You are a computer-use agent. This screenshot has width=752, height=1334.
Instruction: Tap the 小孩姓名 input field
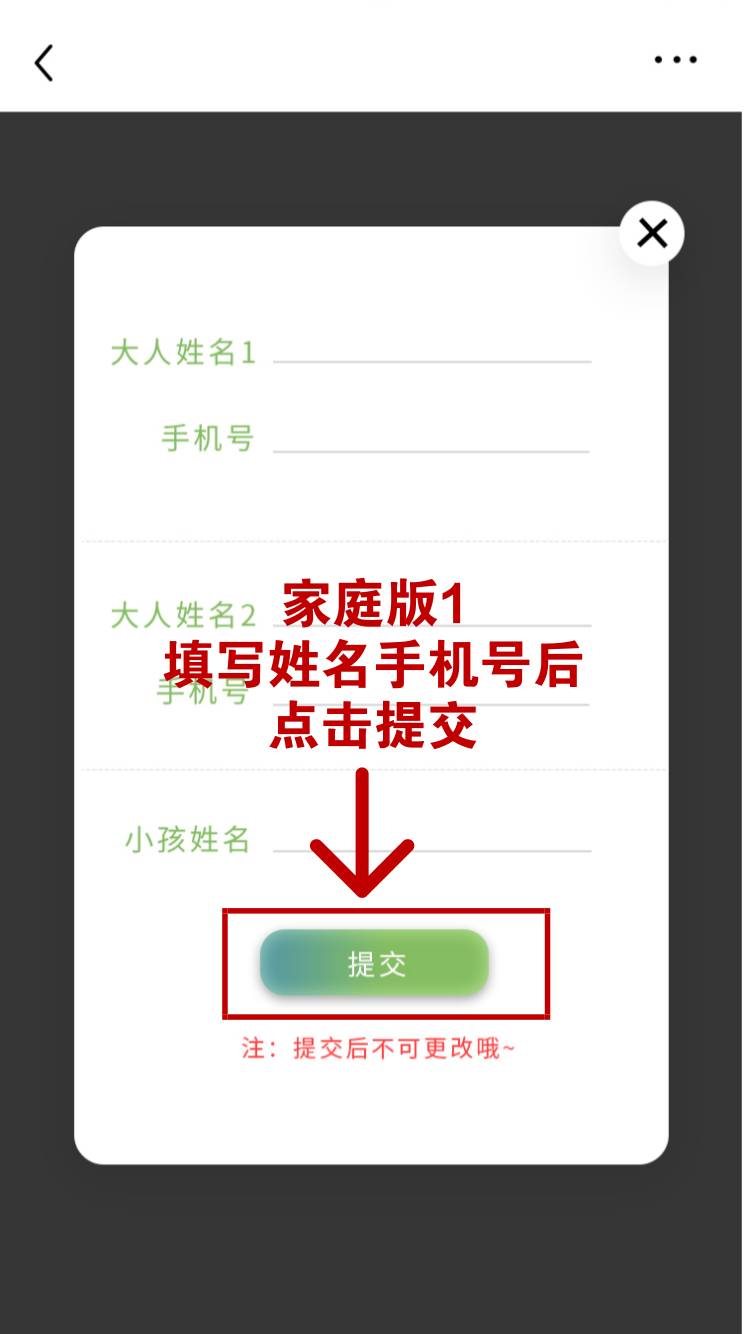[x=432, y=836]
